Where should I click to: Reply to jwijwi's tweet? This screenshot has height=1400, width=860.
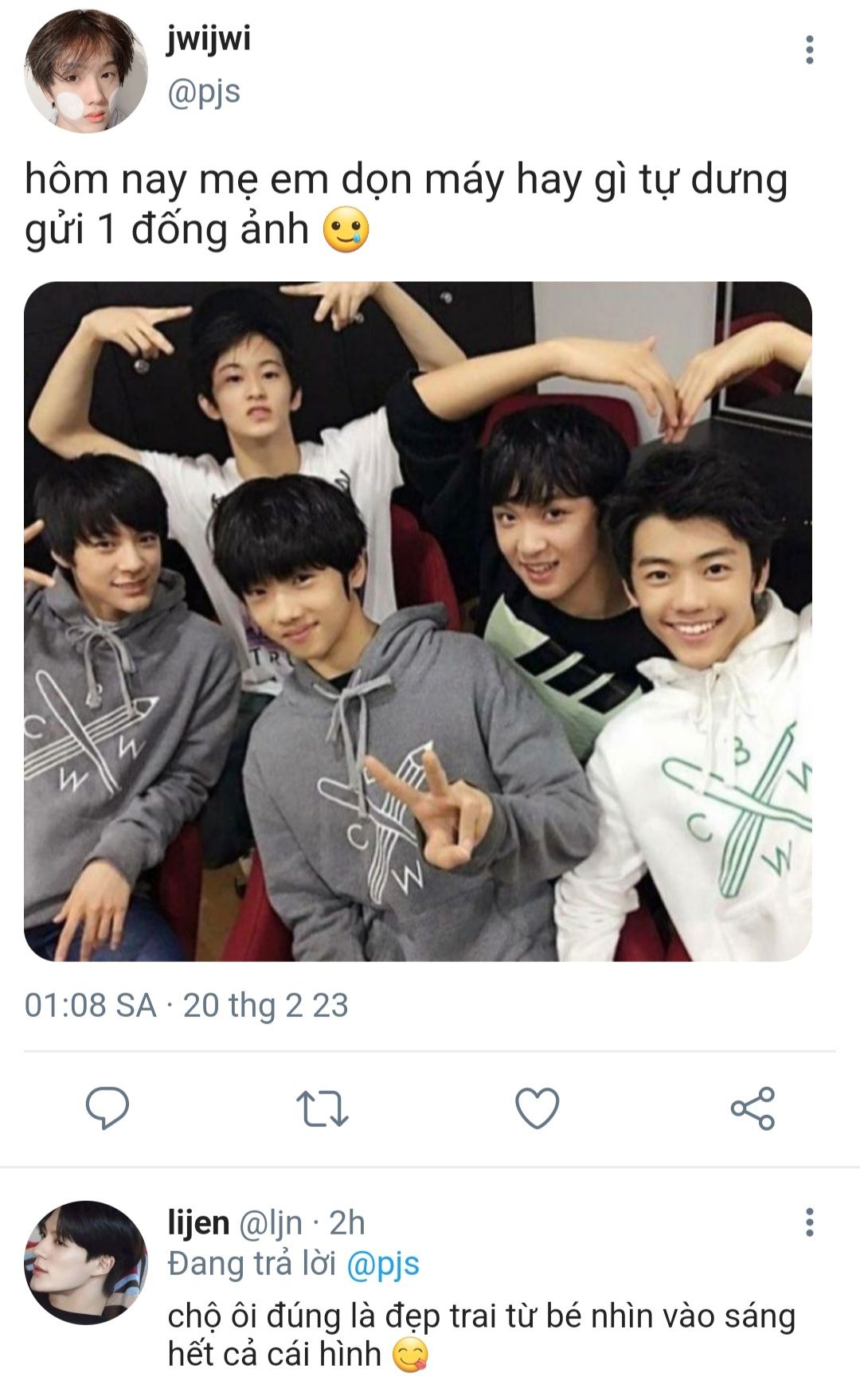point(107,1108)
